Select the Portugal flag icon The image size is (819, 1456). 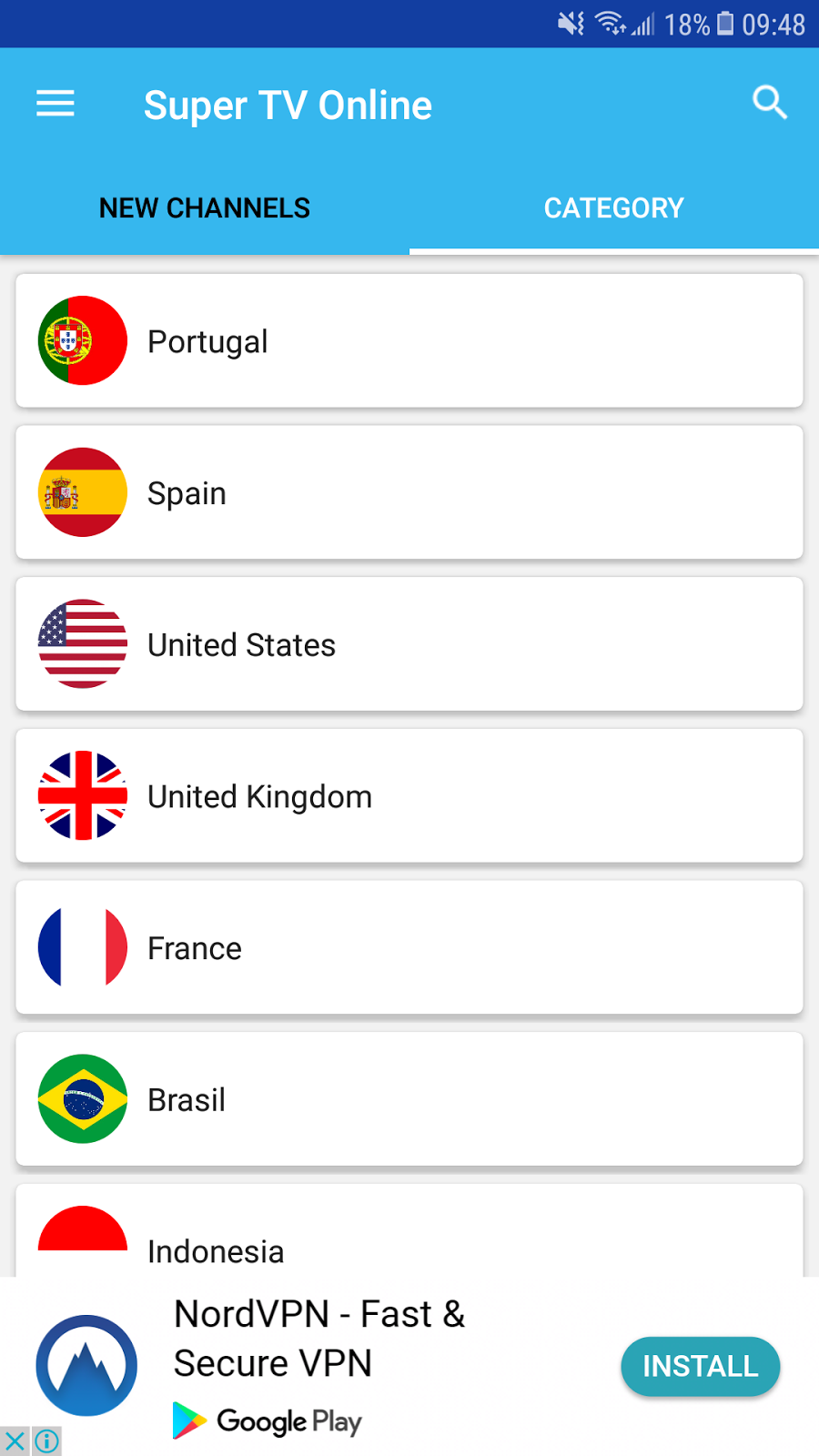tap(82, 340)
